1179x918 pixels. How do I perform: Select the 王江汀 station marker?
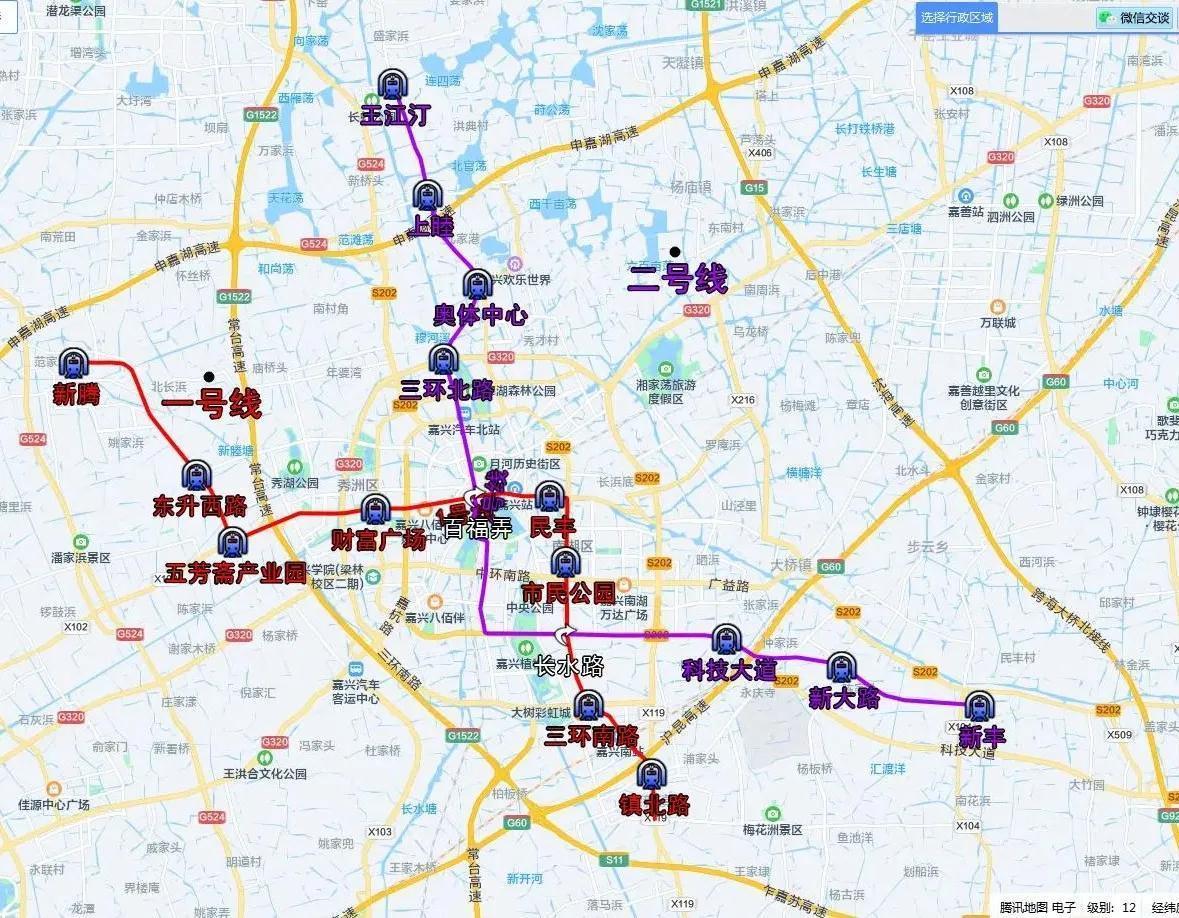[391, 85]
